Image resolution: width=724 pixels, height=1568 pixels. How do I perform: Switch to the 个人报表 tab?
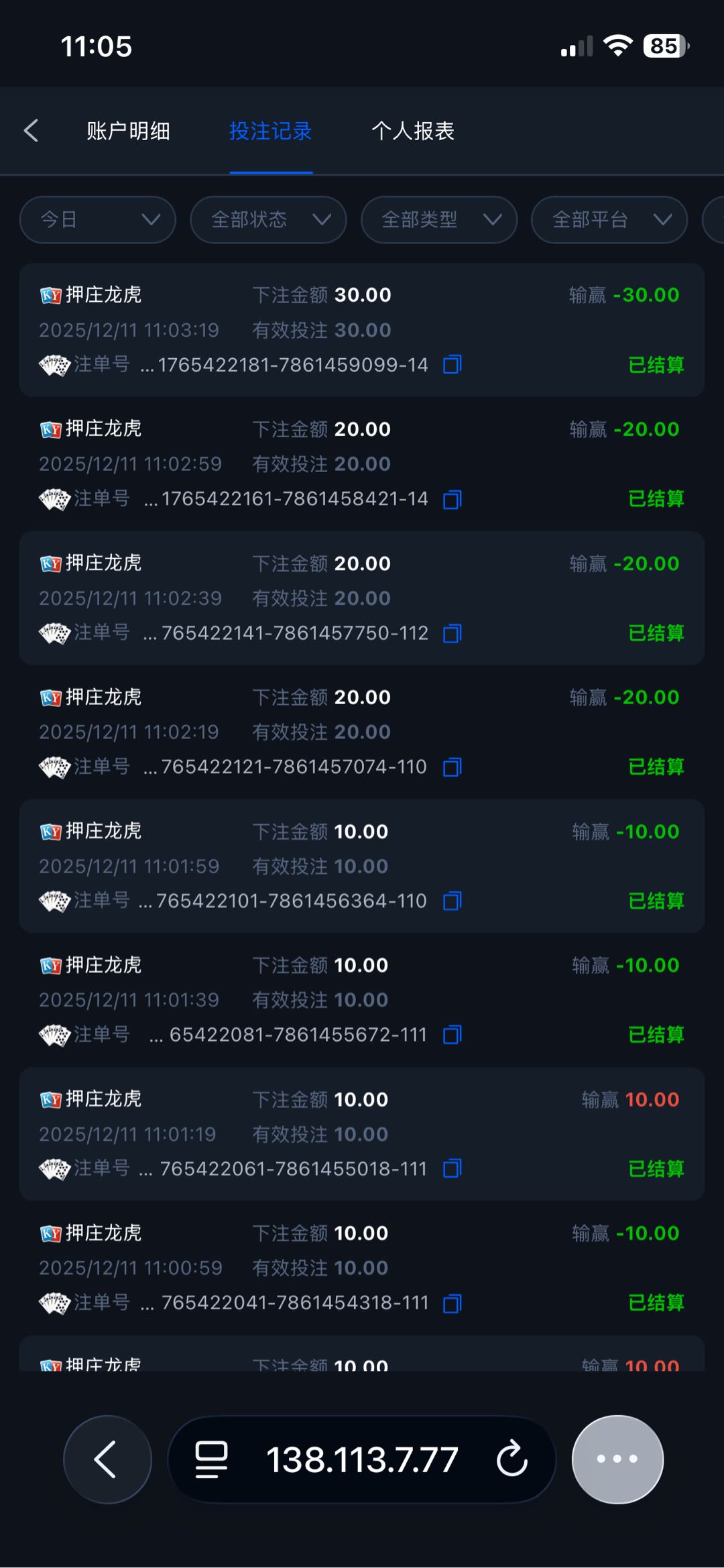413,131
